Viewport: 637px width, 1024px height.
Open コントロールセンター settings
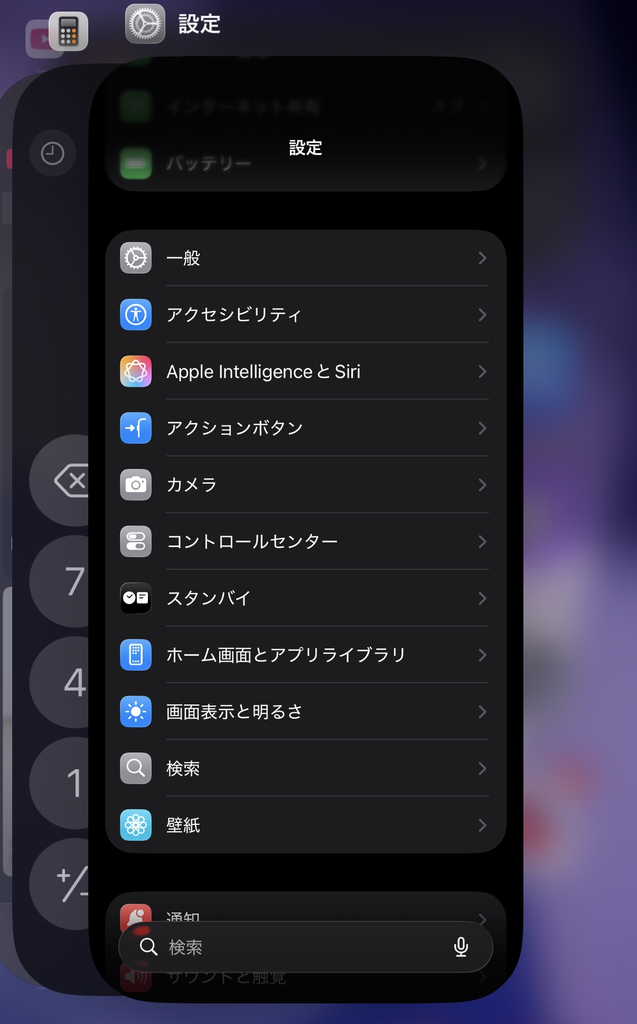(305, 541)
